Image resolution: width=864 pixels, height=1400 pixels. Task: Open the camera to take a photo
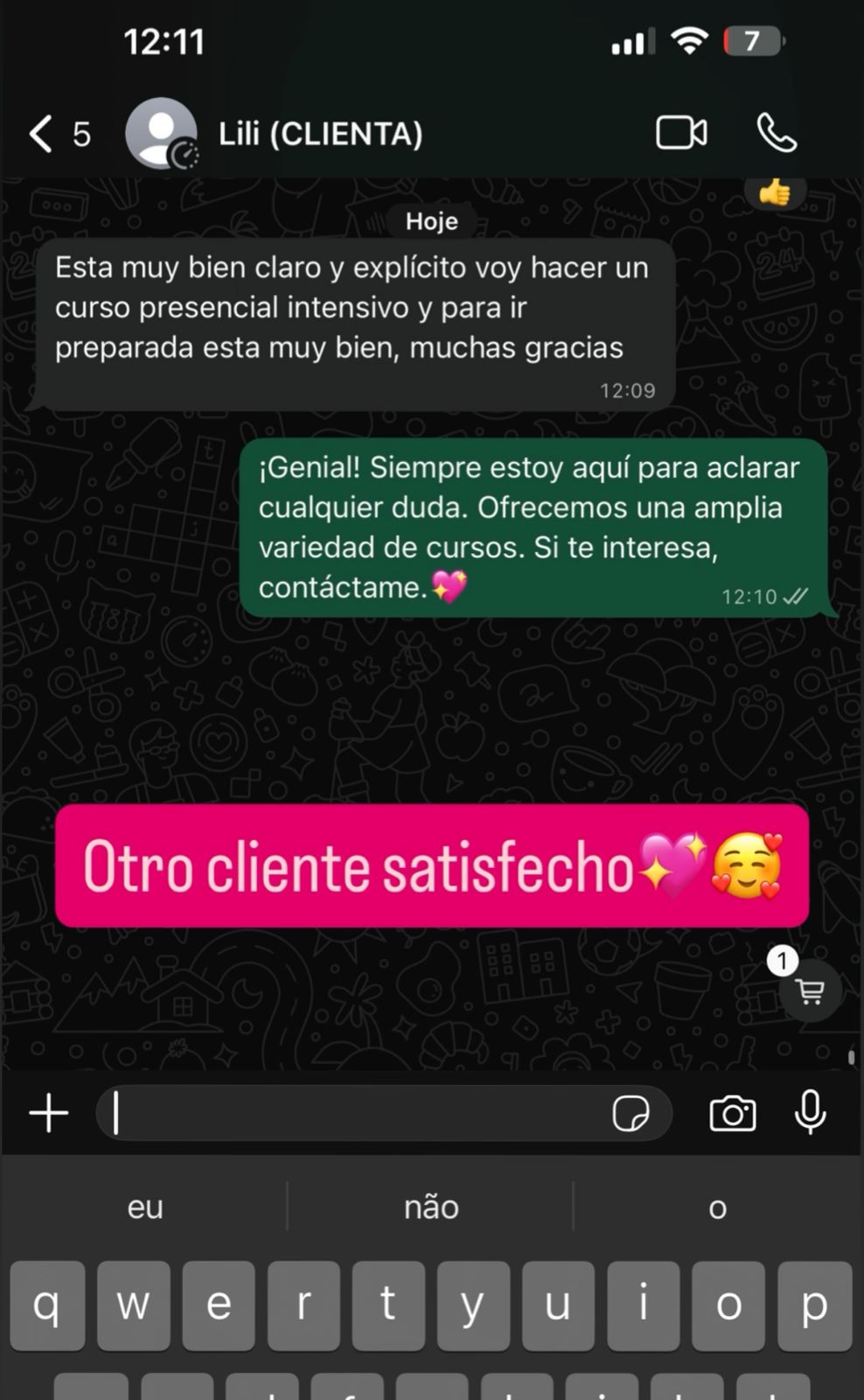(733, 1113)
